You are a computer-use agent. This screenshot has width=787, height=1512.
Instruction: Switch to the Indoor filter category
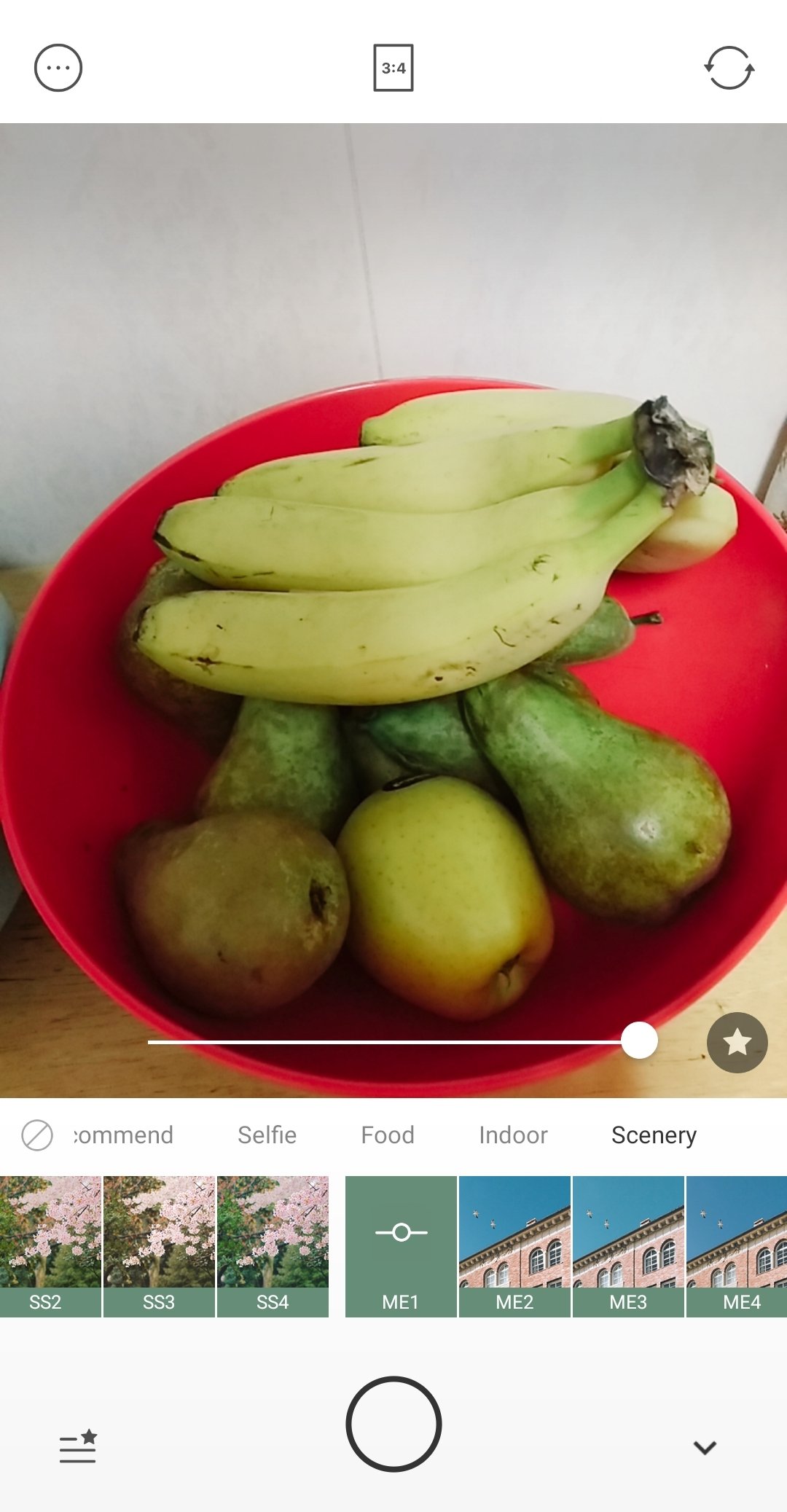(513, 1135)
